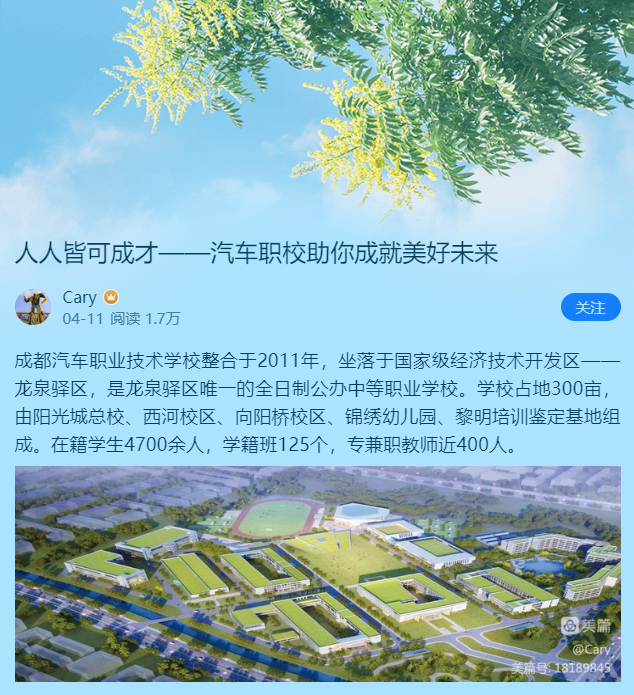
Task: Follow the author Cary
Action: (x=590, y=308)
